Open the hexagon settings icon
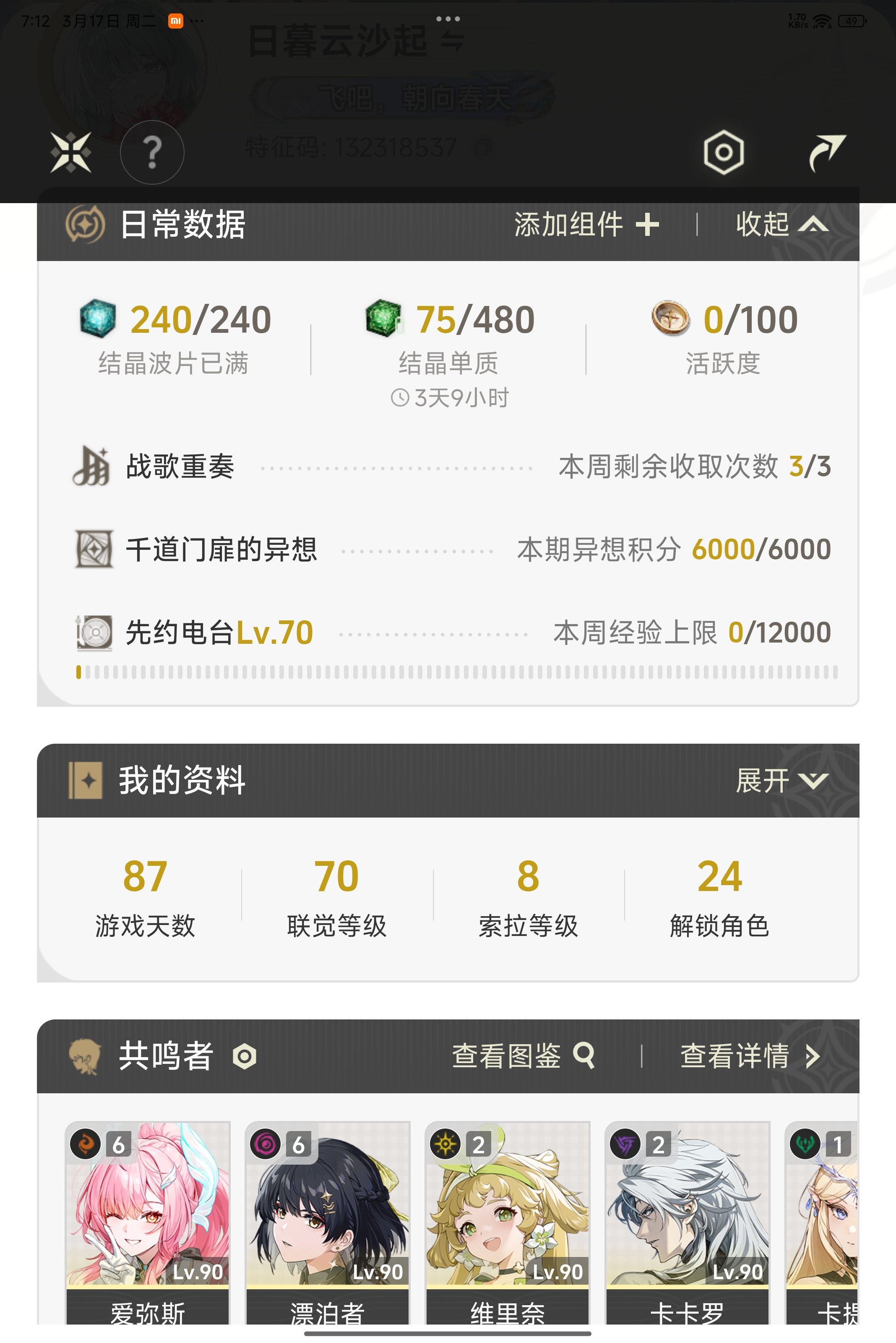Image resolution: width=896 pixels, height=1343 pixels. coord(724,152)
